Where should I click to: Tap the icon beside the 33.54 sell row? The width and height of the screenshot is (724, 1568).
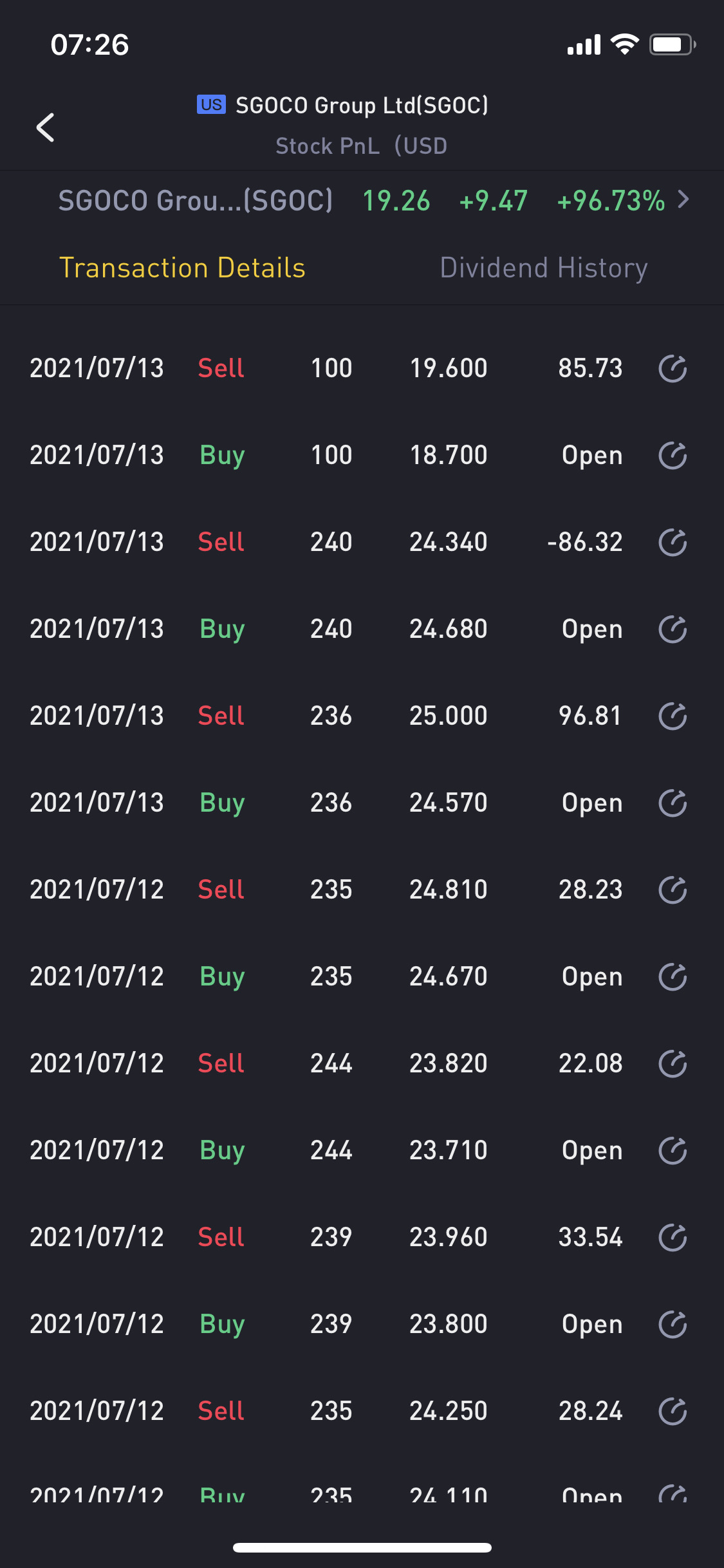673,1238
